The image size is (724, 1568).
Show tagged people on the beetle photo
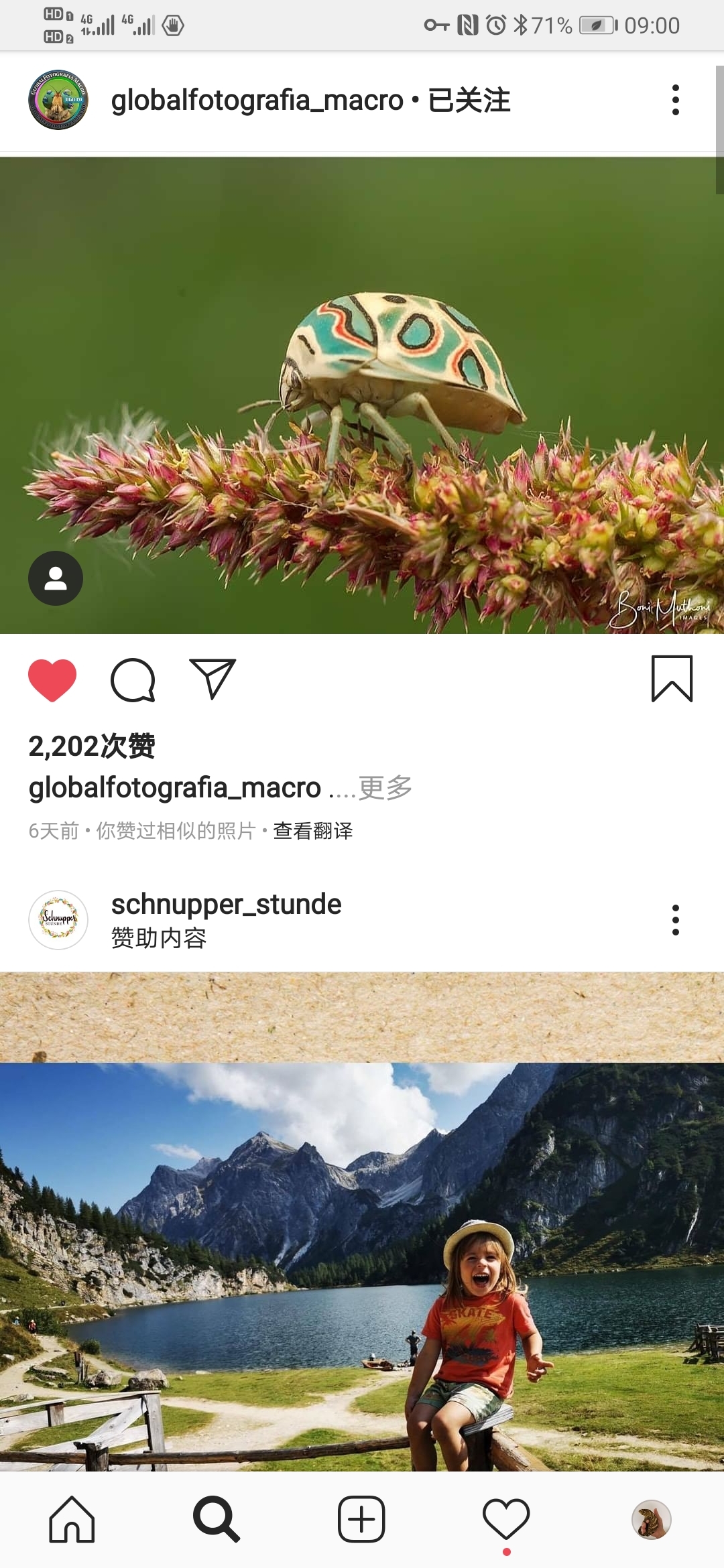[x=56, y=578]
